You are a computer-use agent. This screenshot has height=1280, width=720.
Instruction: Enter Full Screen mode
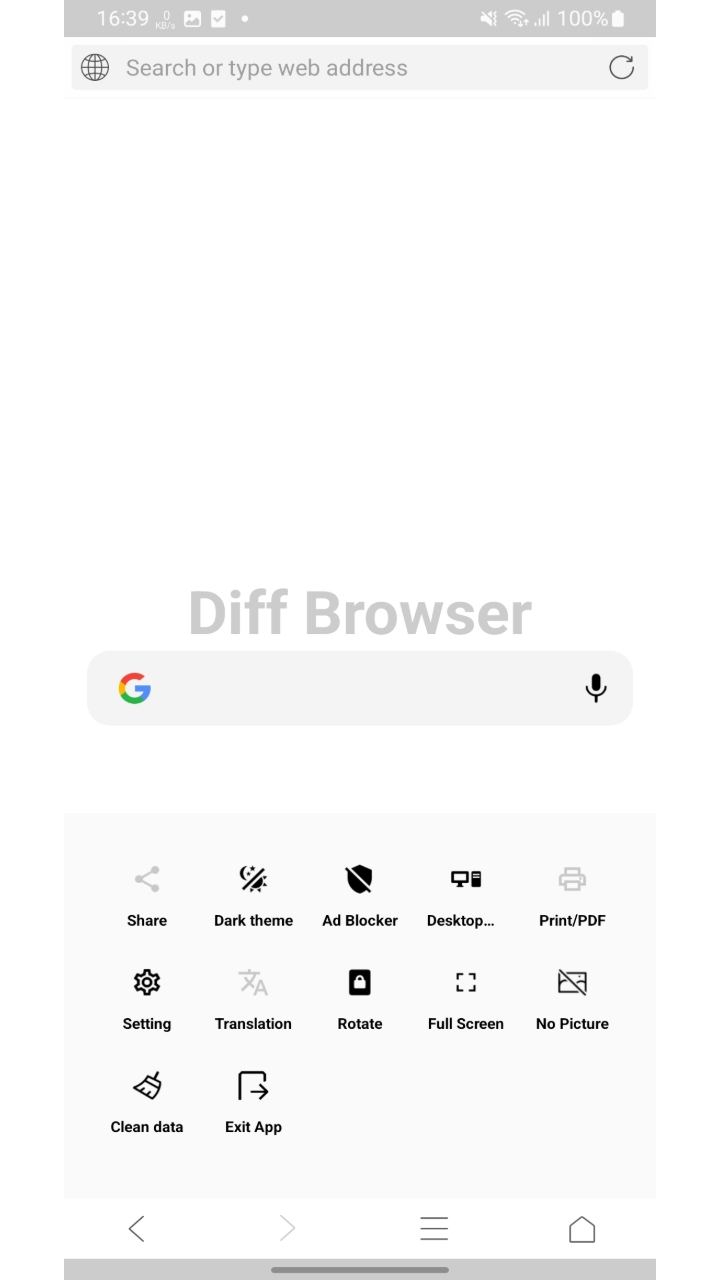[465, 998]
